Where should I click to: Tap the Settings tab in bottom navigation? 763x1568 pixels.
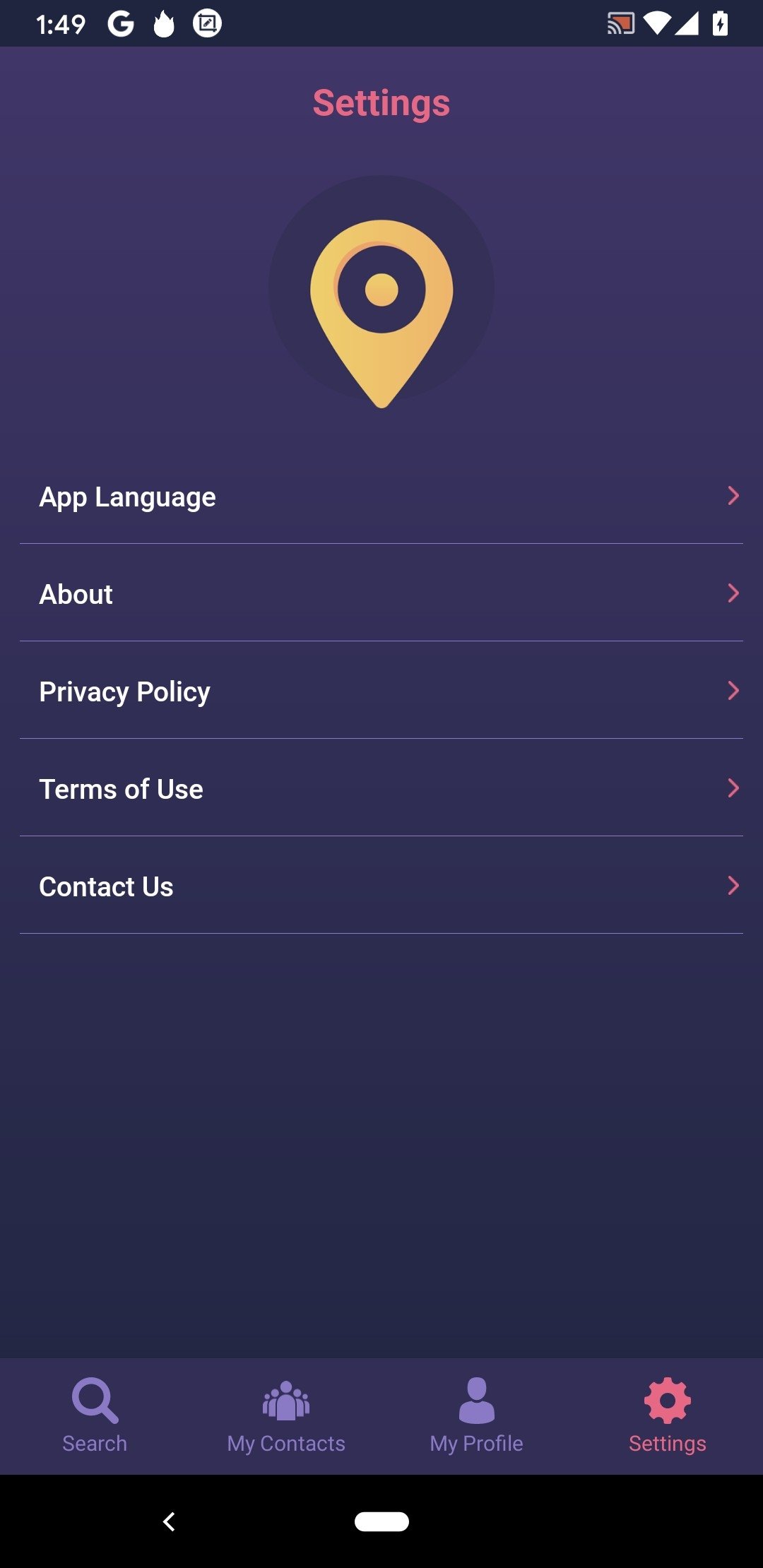pos(668,1416)
